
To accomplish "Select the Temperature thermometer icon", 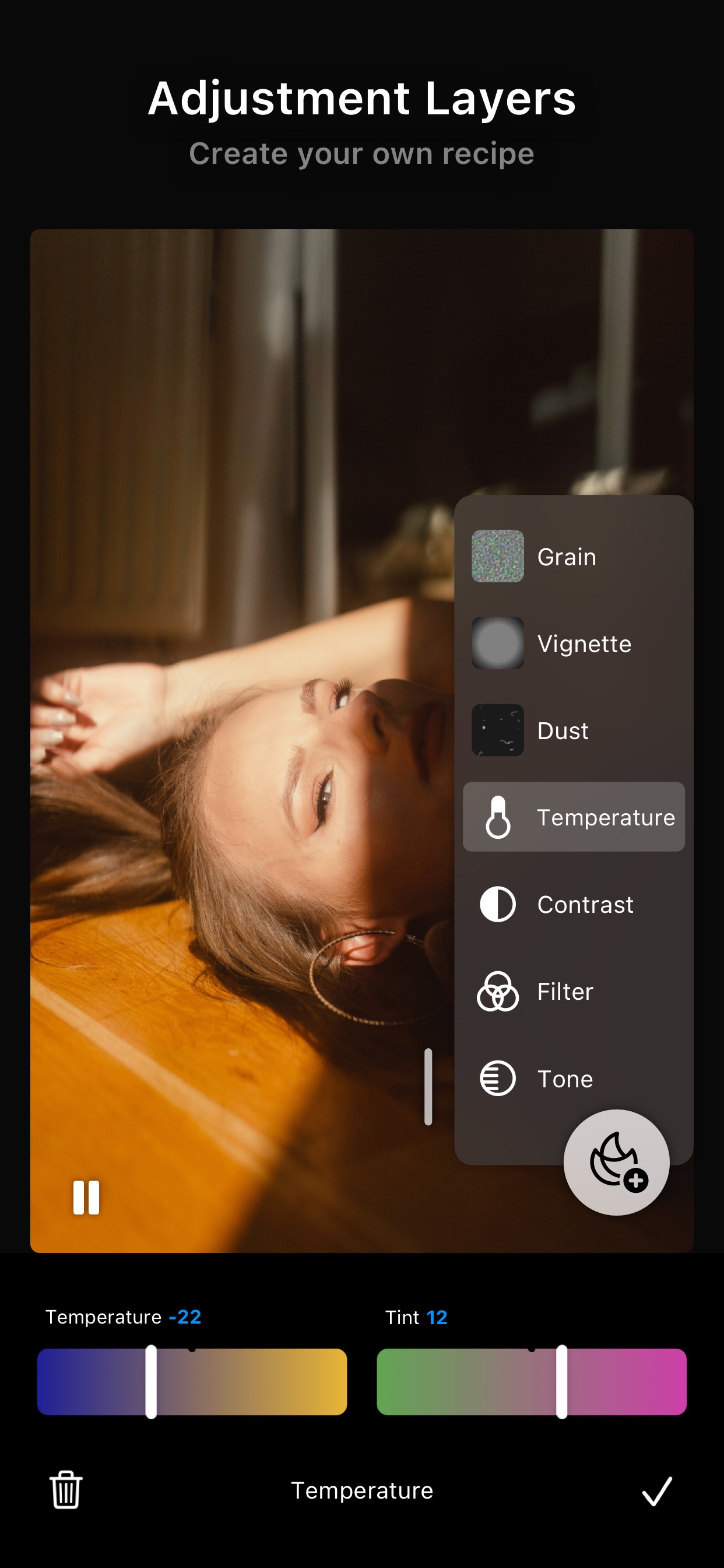I will click(x=498, y=817).
